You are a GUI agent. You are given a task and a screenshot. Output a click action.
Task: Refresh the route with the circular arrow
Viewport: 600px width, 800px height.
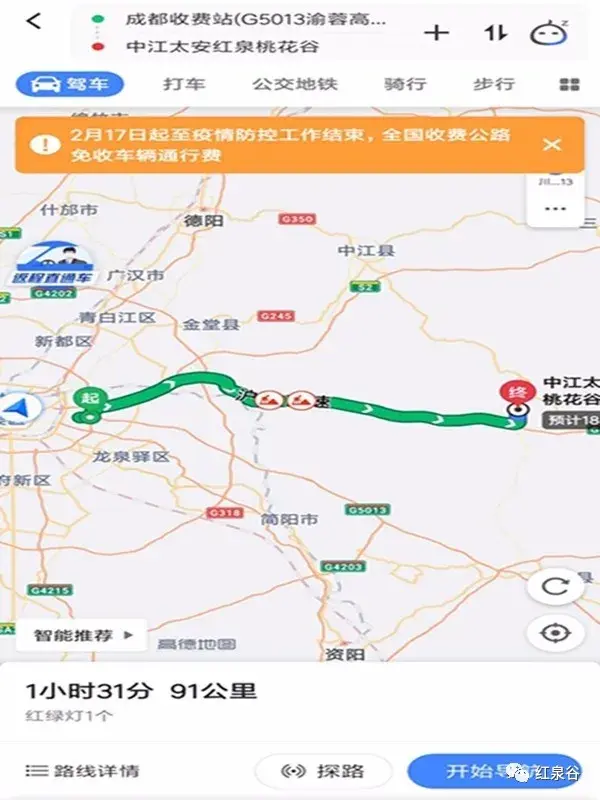point(555,587)
